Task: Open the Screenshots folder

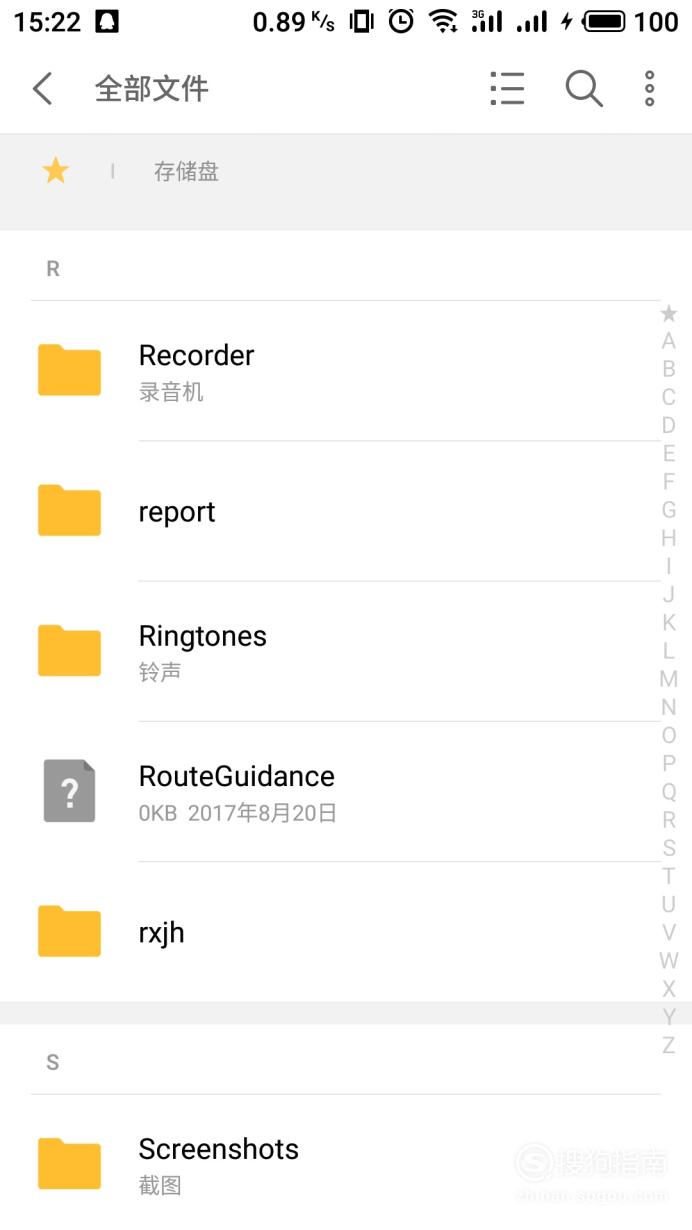Action: pos(346,1164)
